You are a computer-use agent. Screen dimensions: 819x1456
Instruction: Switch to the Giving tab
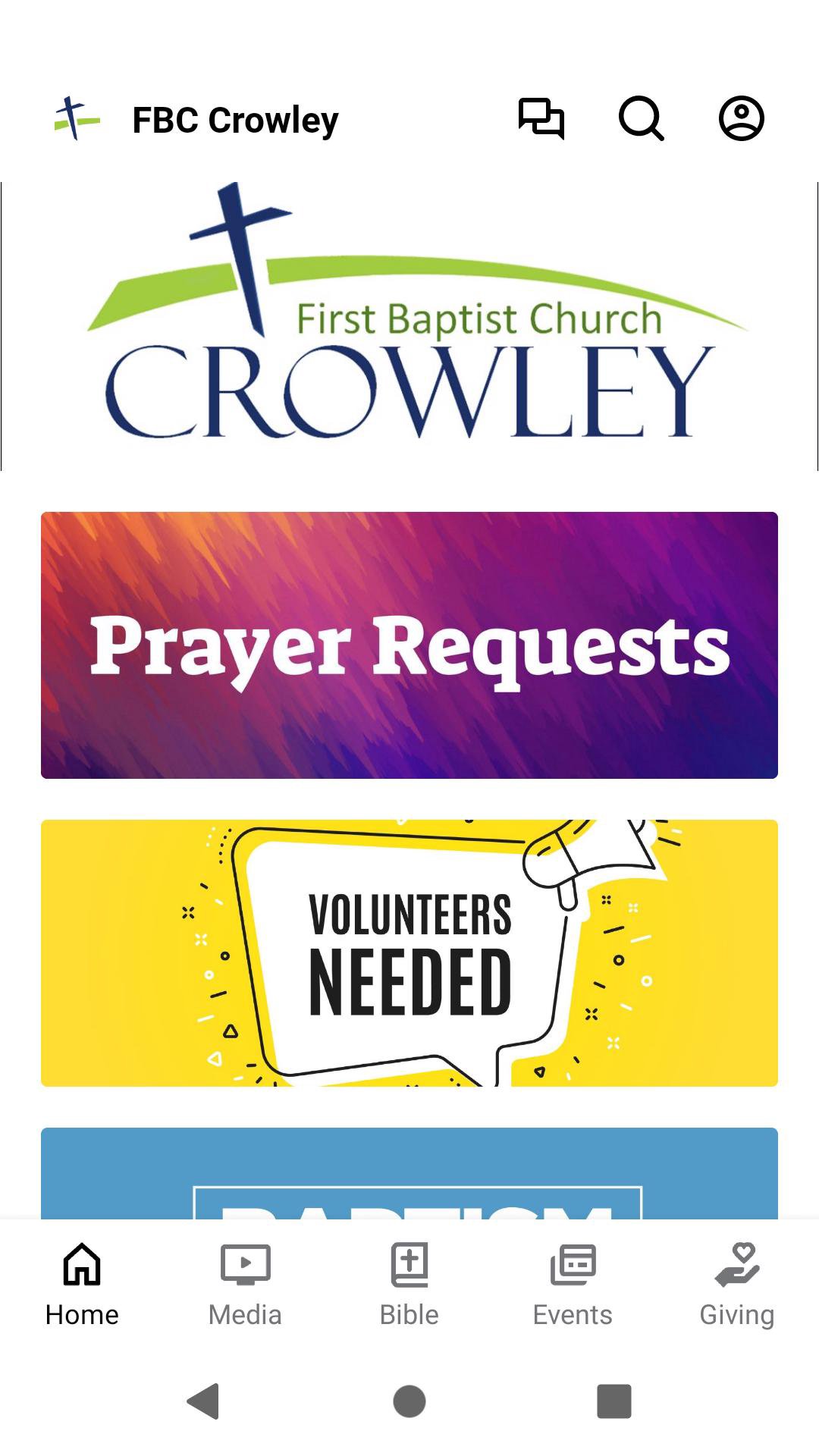(x=736, y=1284)
